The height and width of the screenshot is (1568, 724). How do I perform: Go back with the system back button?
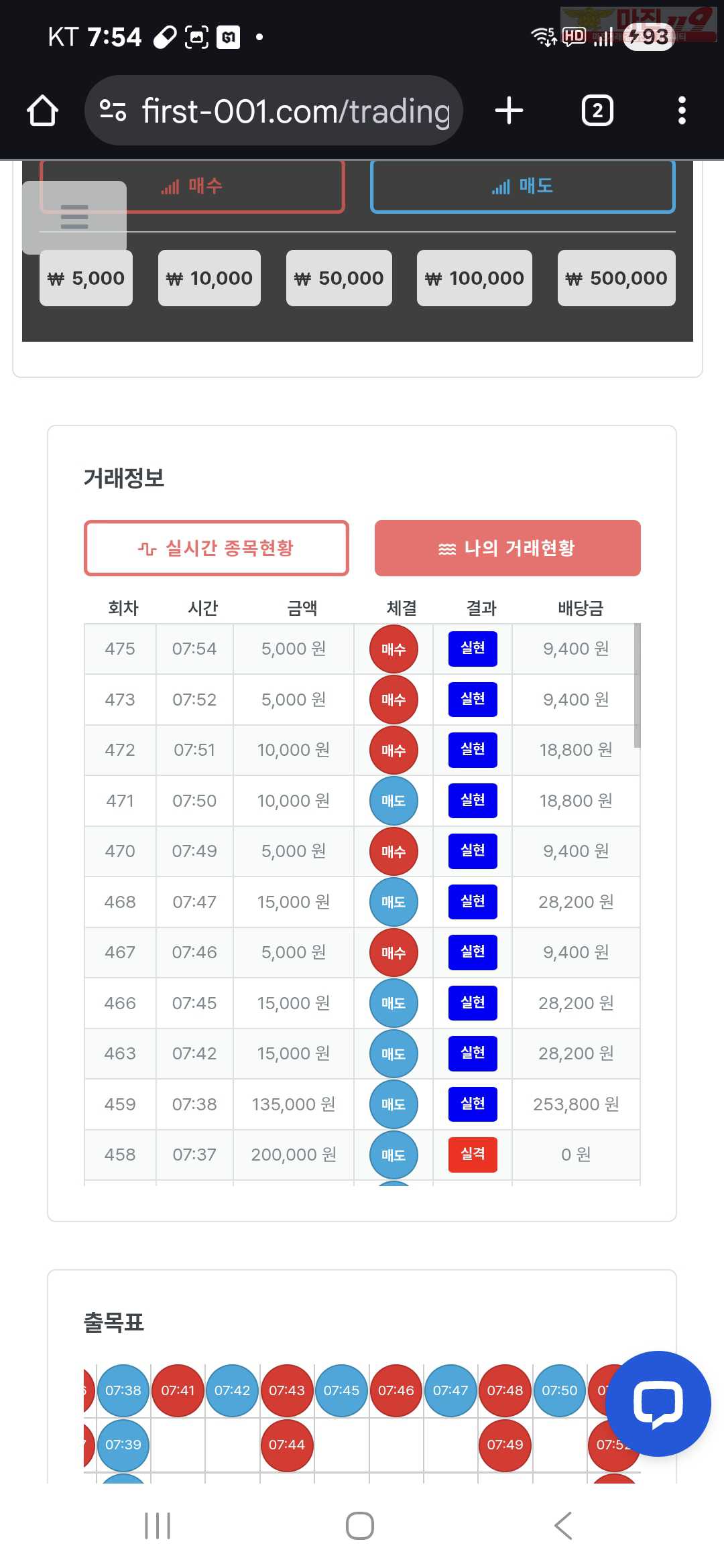(563, 1526)
